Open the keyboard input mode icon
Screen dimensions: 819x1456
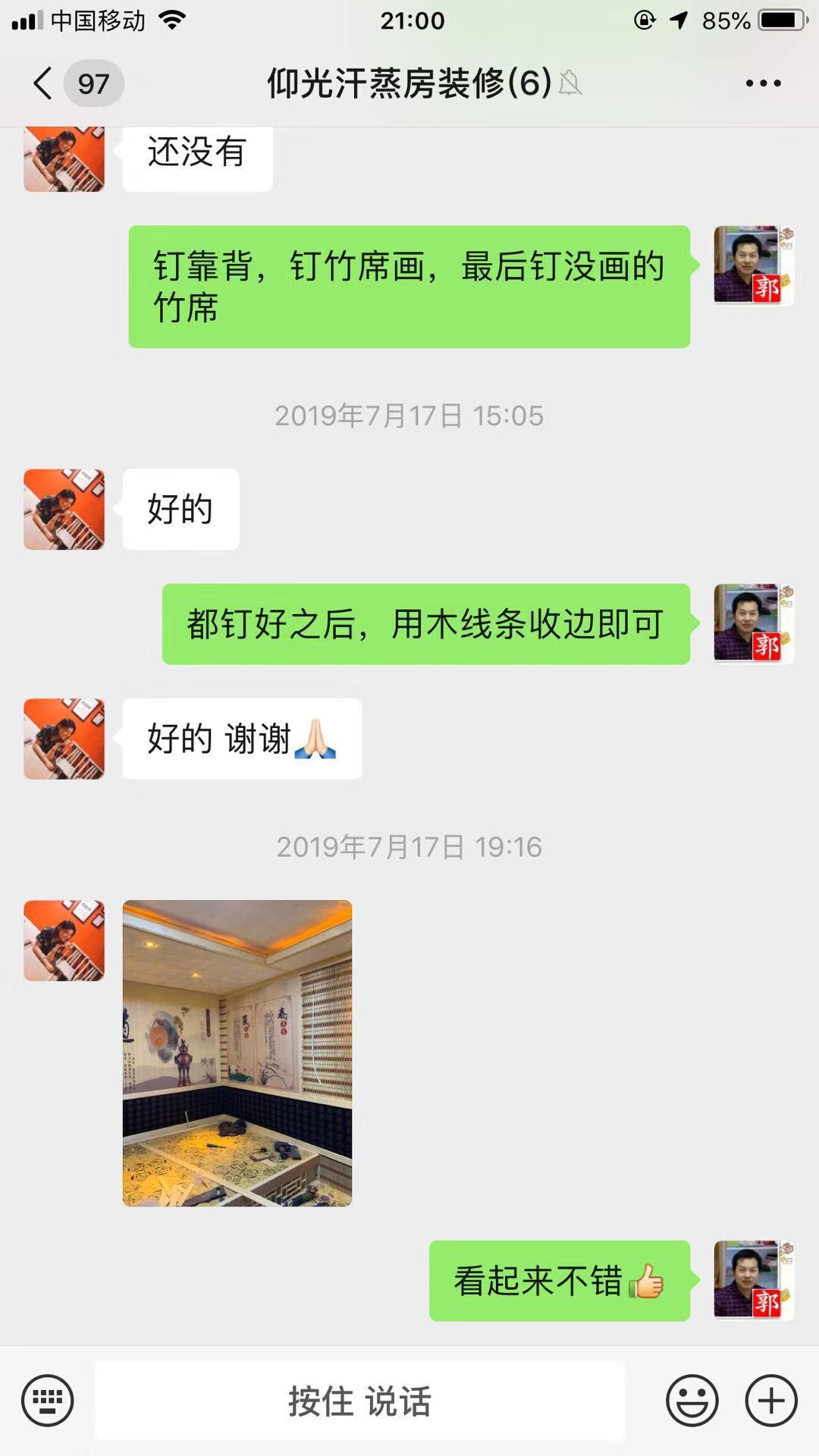tap(47, 1401)
